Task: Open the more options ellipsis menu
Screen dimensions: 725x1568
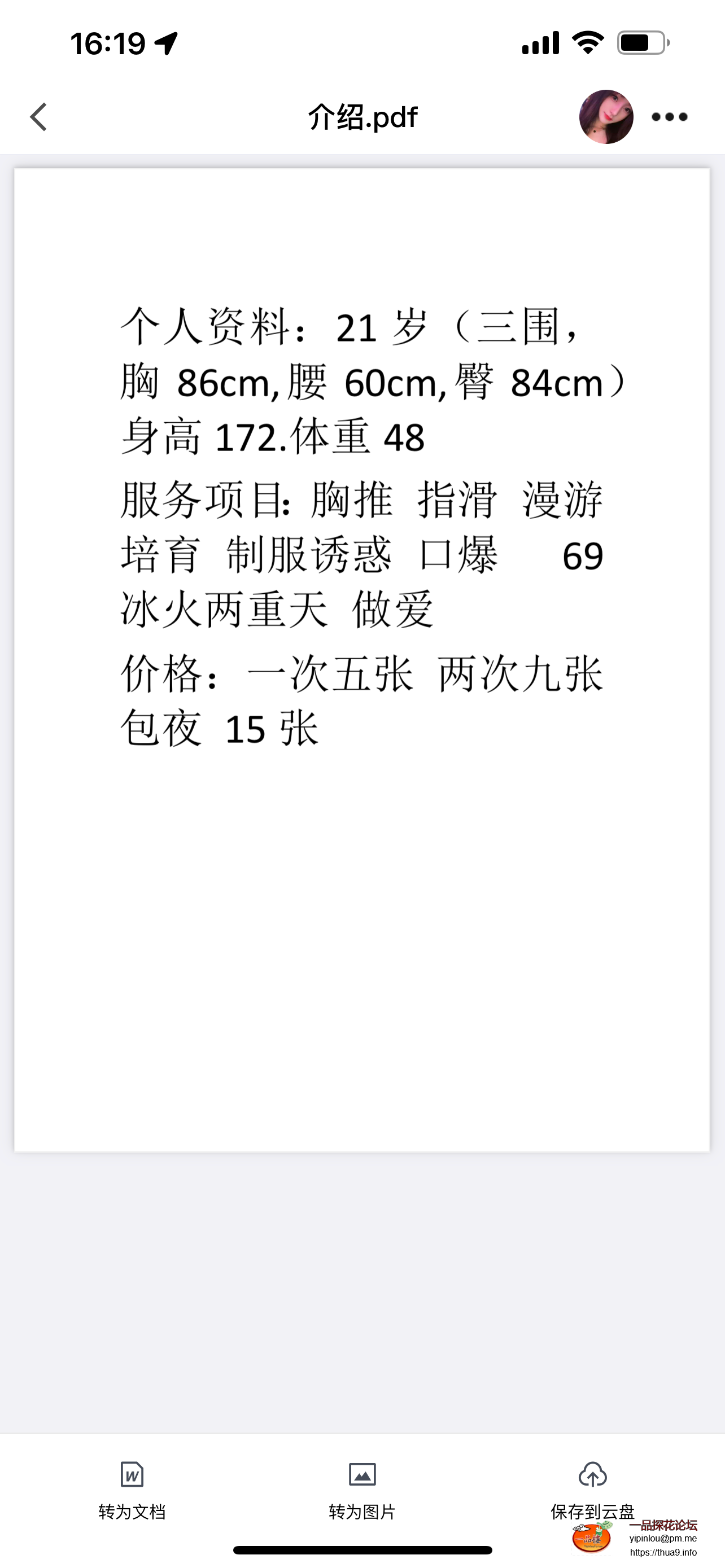Action: [670, 117]
